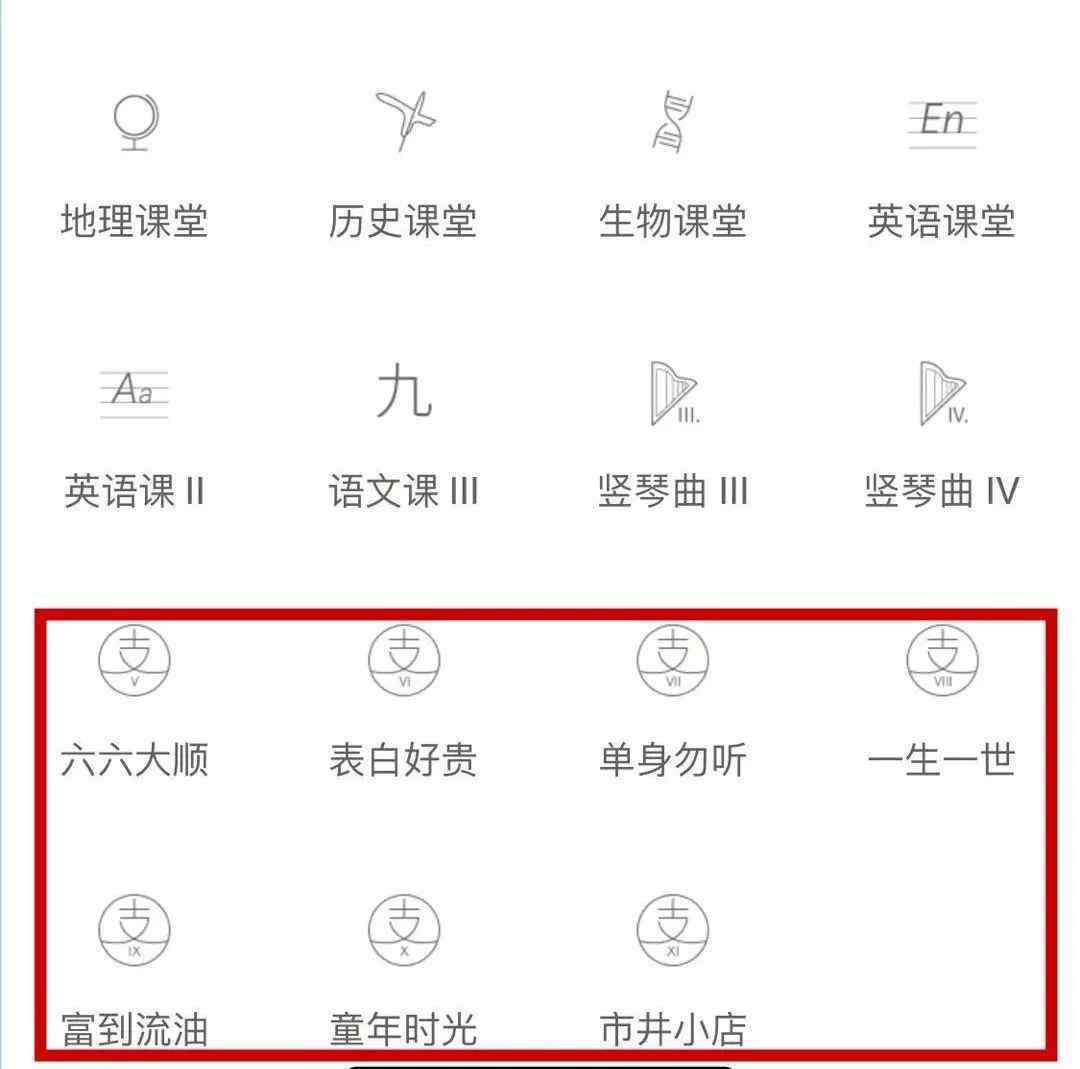Select the 六六大顺 sound
Screen dimensions: 1080x1069
tap(134, 705)
